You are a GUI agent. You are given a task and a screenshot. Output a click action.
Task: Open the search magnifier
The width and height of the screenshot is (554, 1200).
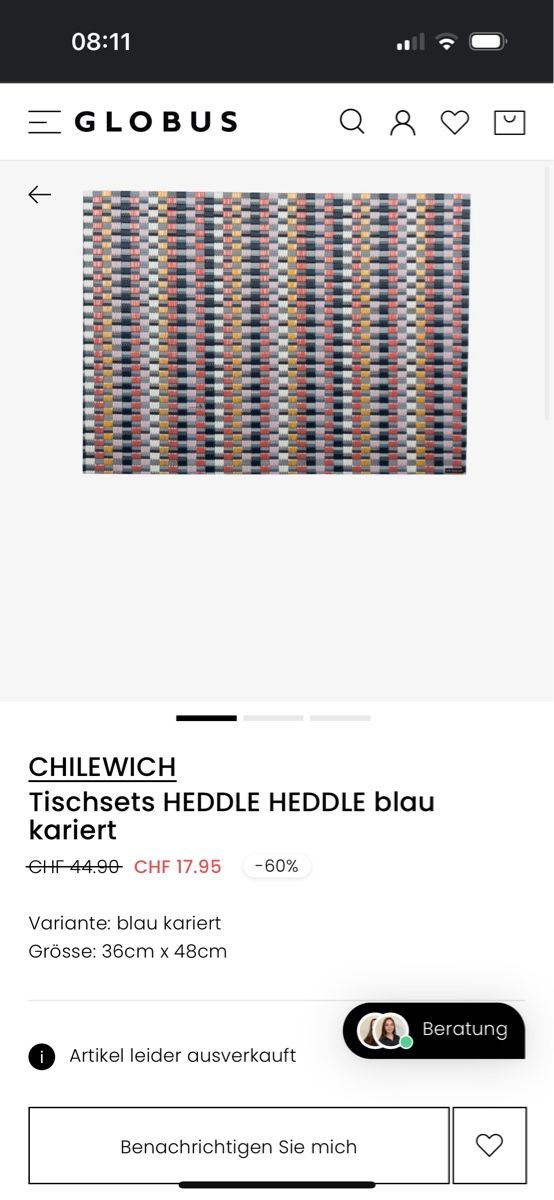point(352,122)
